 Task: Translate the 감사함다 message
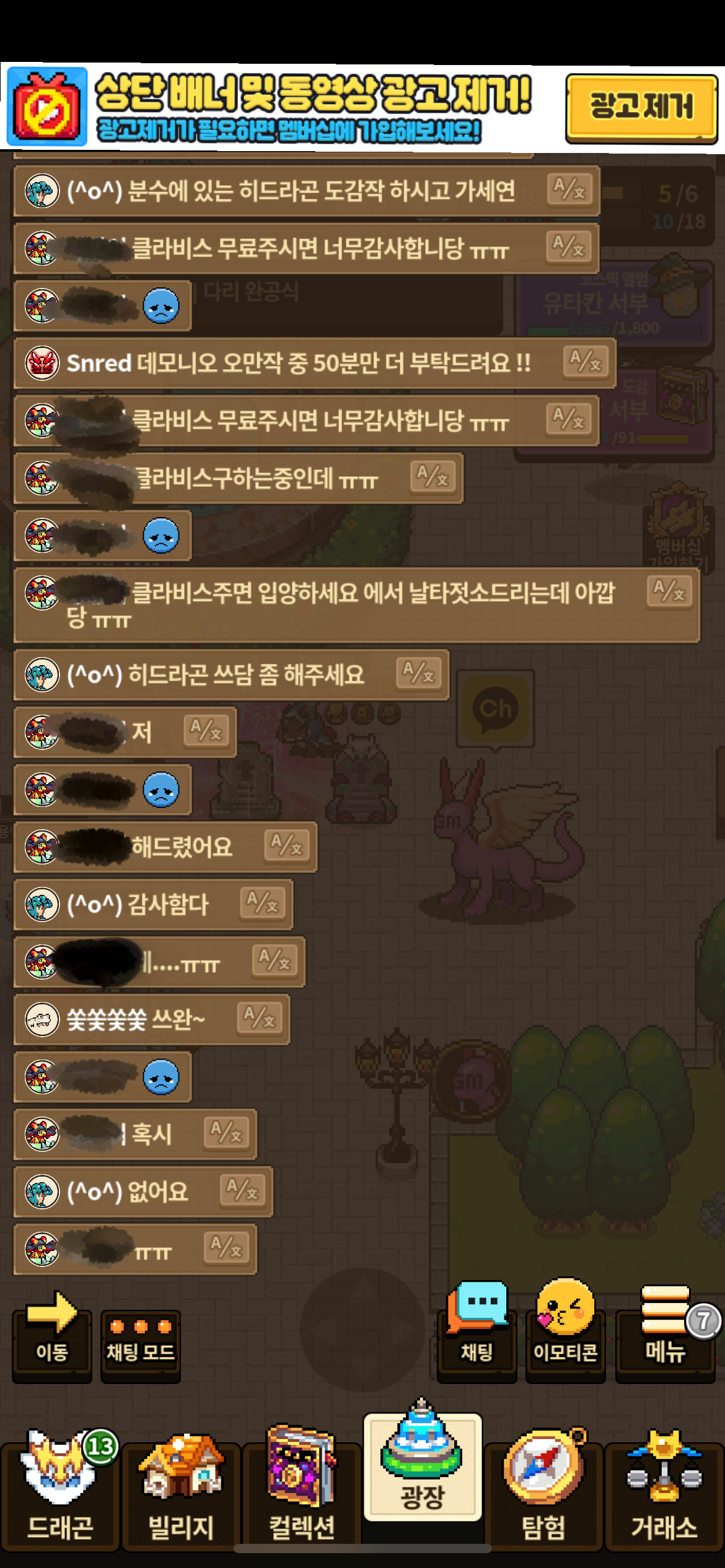(x=262, y=904)
